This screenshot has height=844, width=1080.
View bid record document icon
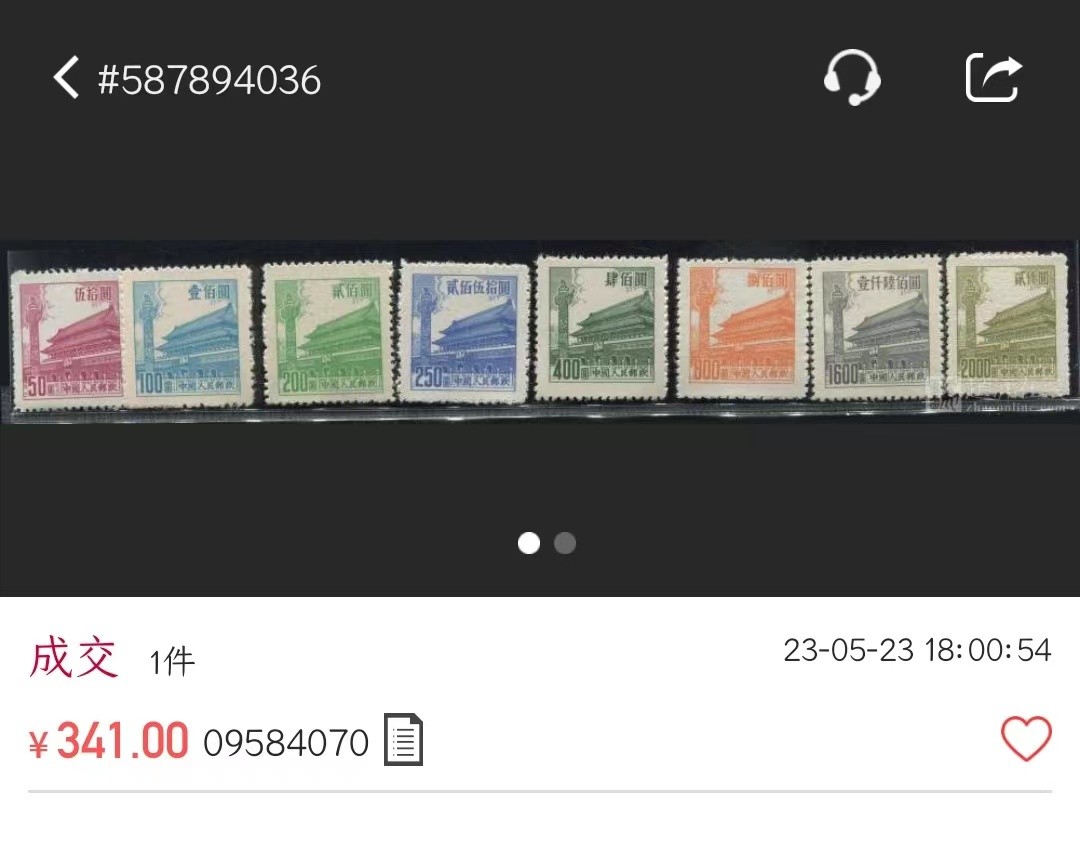tap(403, 741)
